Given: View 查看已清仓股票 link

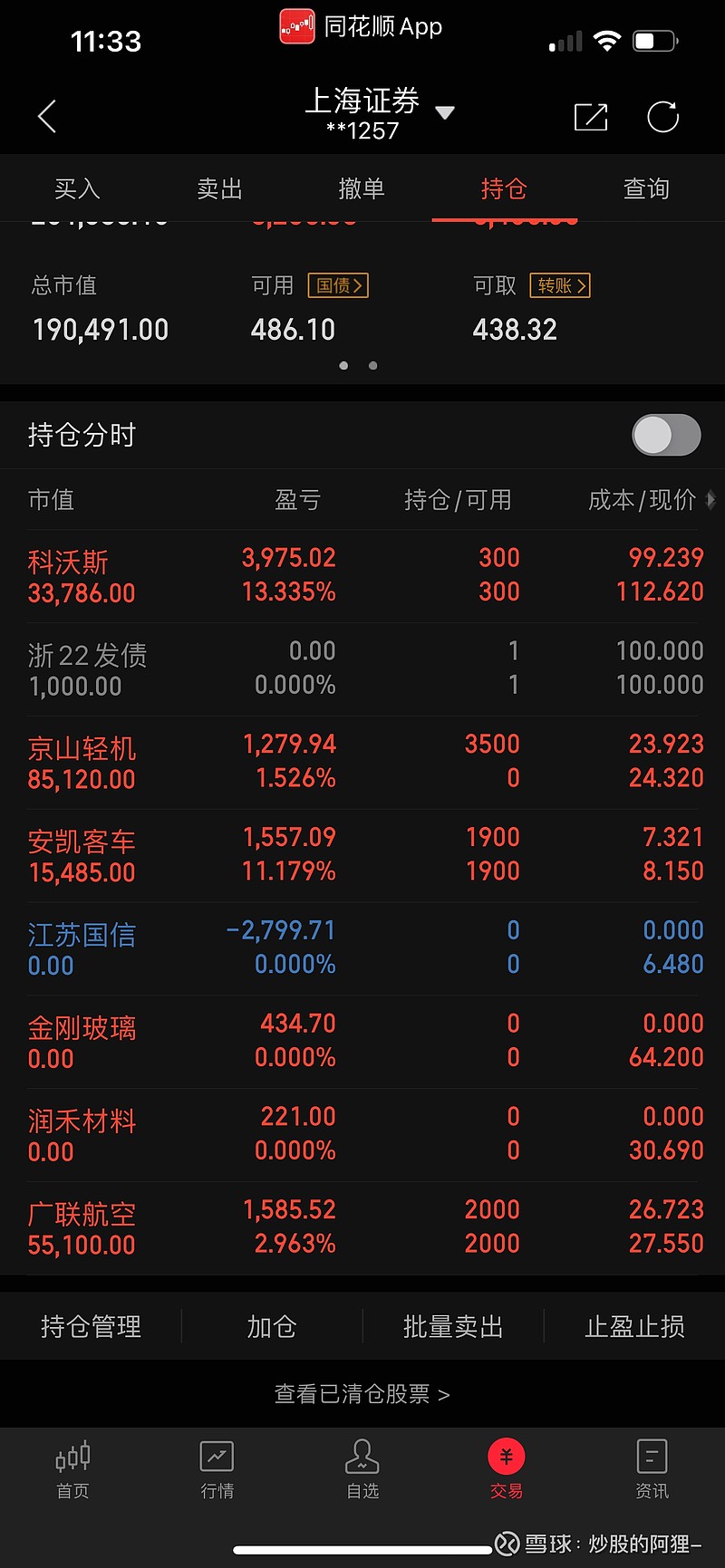Looking at the screenshot, I should coord(362,1393).
